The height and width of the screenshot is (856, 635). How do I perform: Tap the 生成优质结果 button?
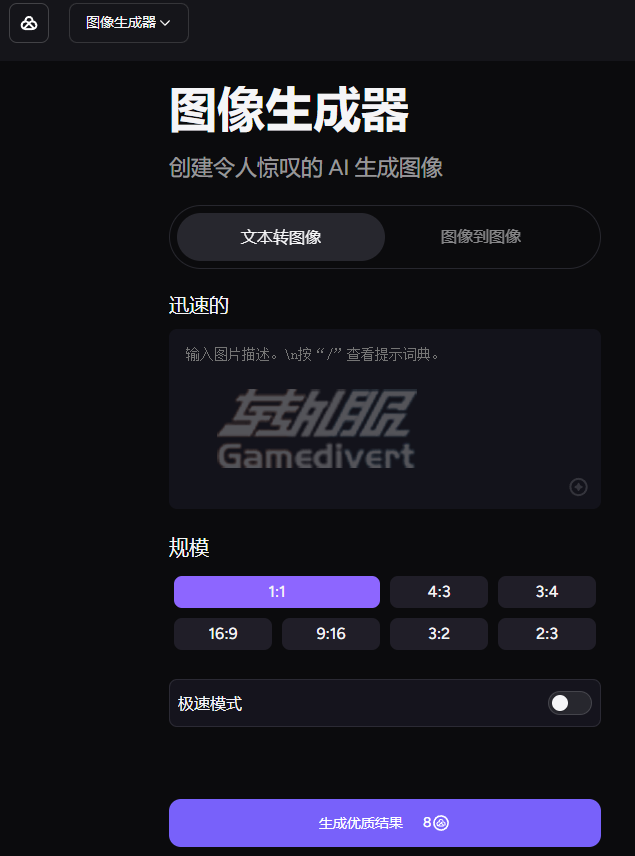click(384, 823)
